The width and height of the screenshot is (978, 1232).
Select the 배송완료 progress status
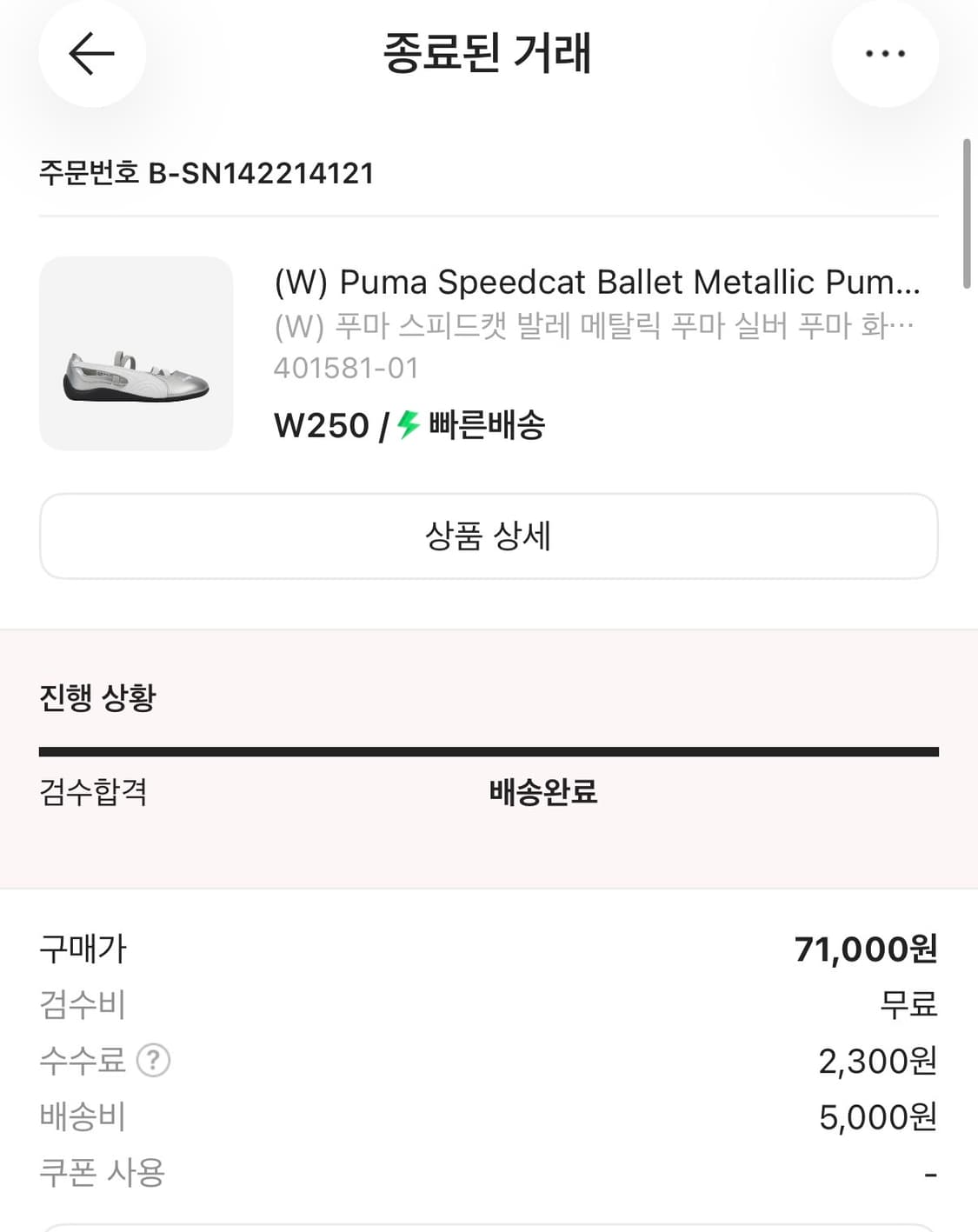(x=542, y=794)
